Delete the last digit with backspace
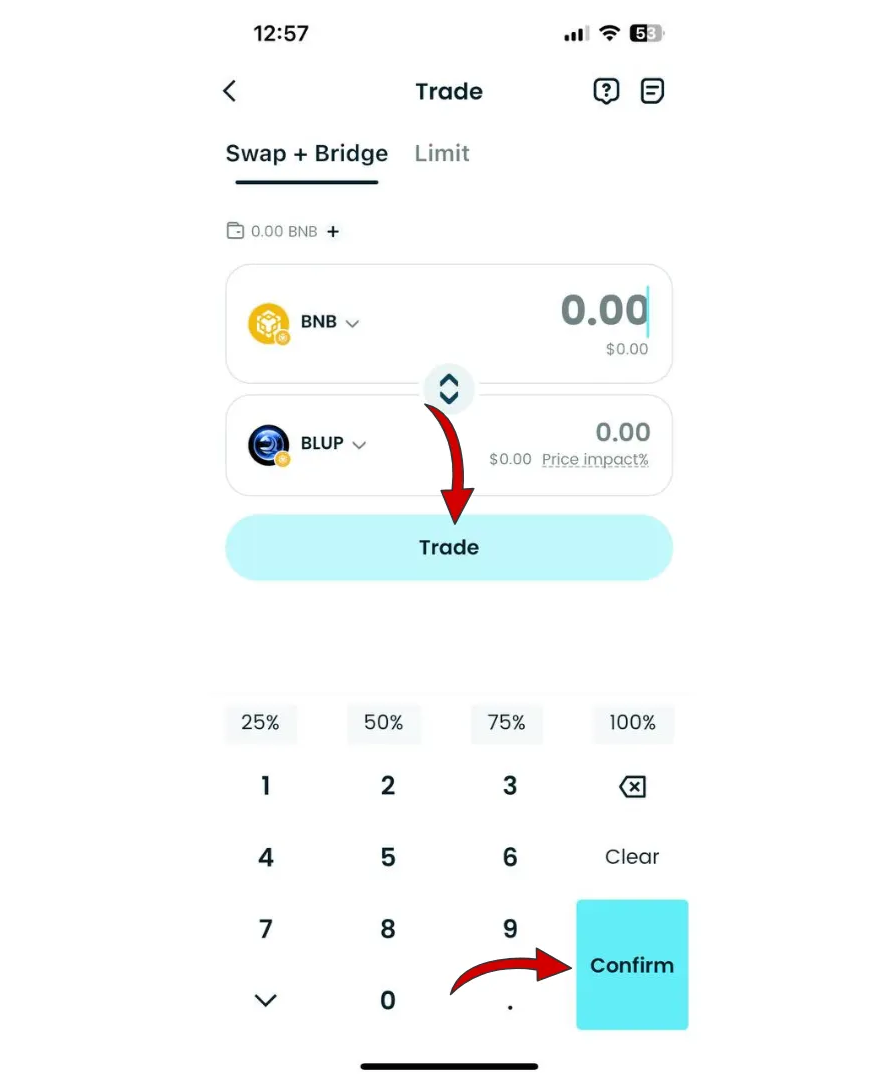Viewport: 894px width, 1080px height. [632, 787]
